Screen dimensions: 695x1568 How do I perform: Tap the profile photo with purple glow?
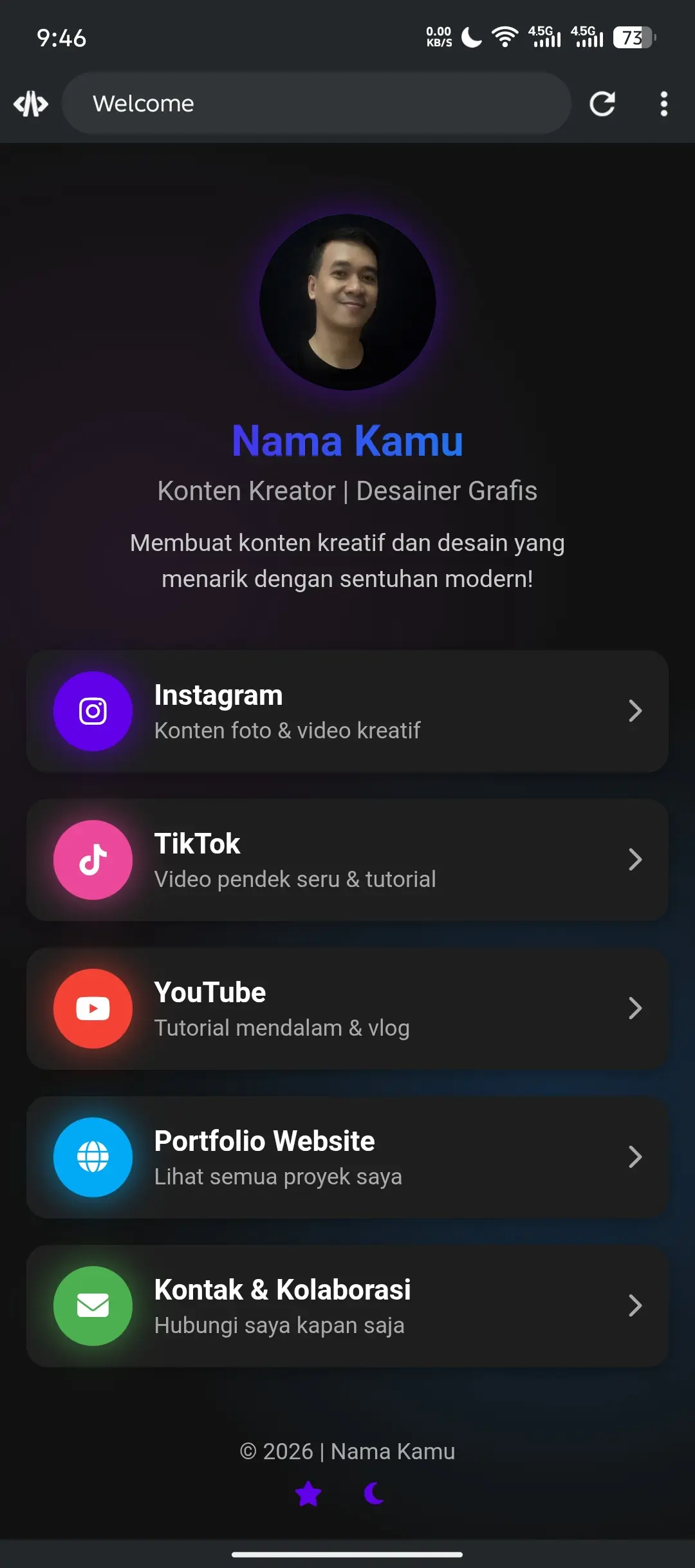pos(347,300)
